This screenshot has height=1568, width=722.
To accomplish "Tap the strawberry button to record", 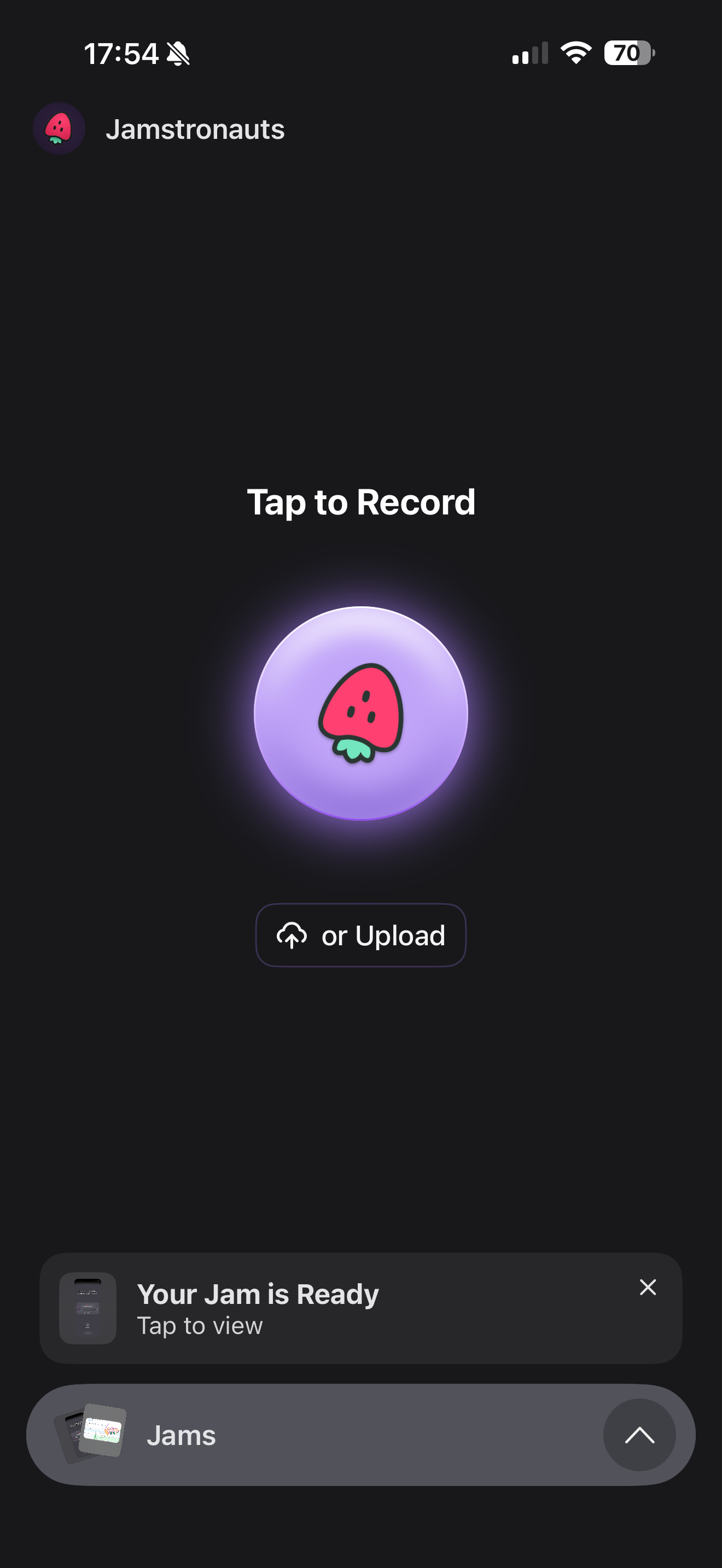I will coord(361,713).
